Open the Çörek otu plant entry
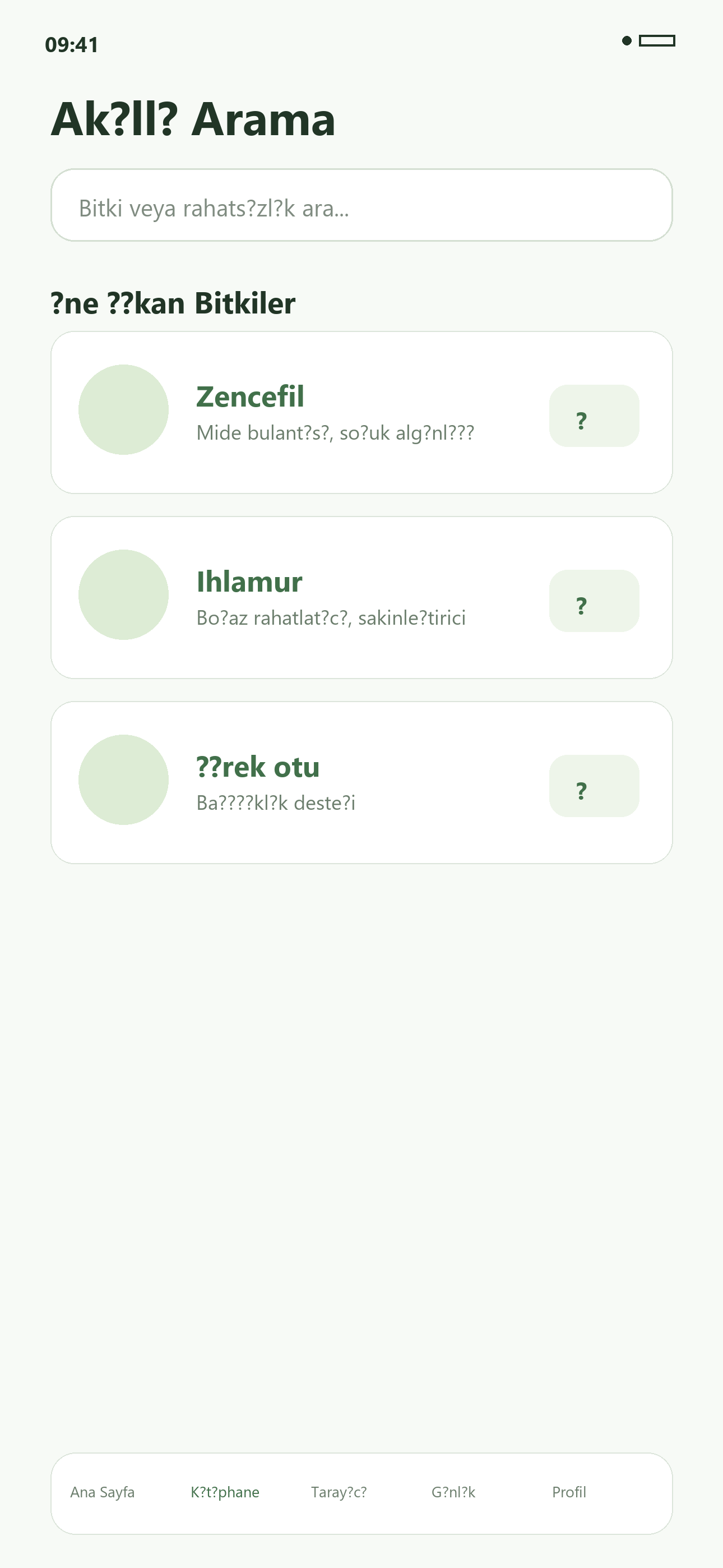The image size is (723, 1568). [x=361, y=782]
